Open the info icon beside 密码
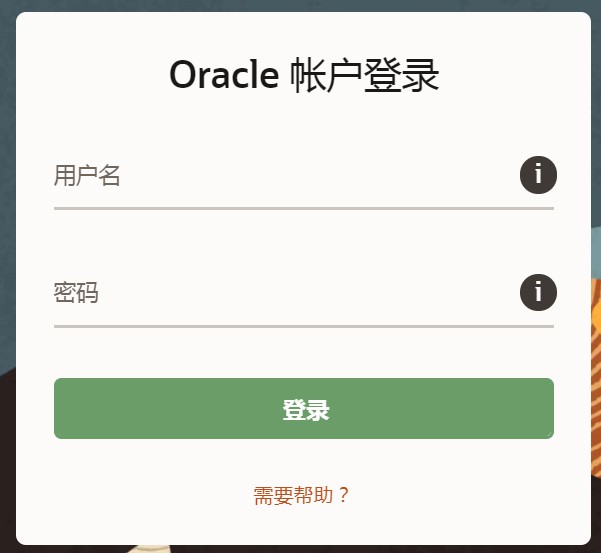The height and width of the screenshot is (553, 601). [x=538, y=293]
